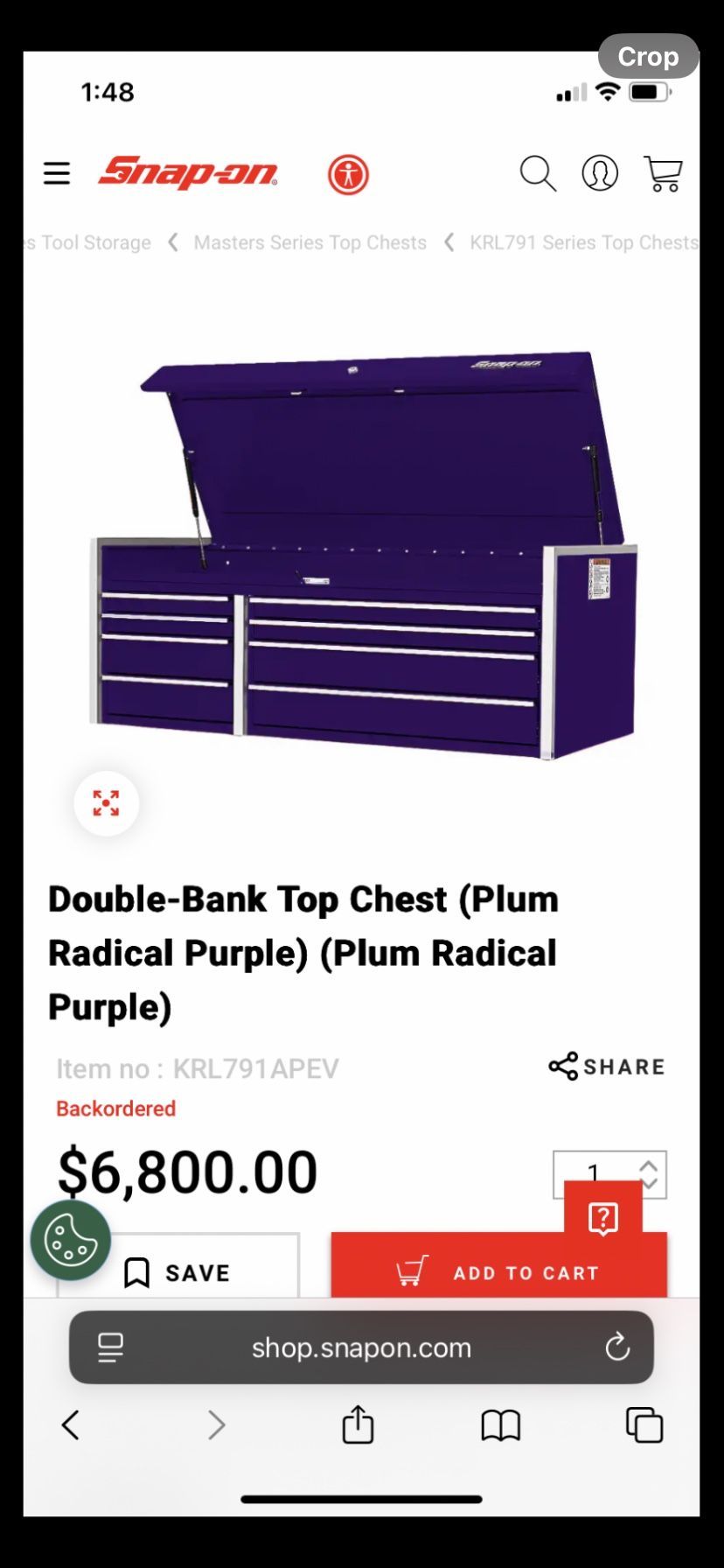Open the accessibility options icon
The height and width of the screenshot is (1568, 724).
click(x=348, y=174)
